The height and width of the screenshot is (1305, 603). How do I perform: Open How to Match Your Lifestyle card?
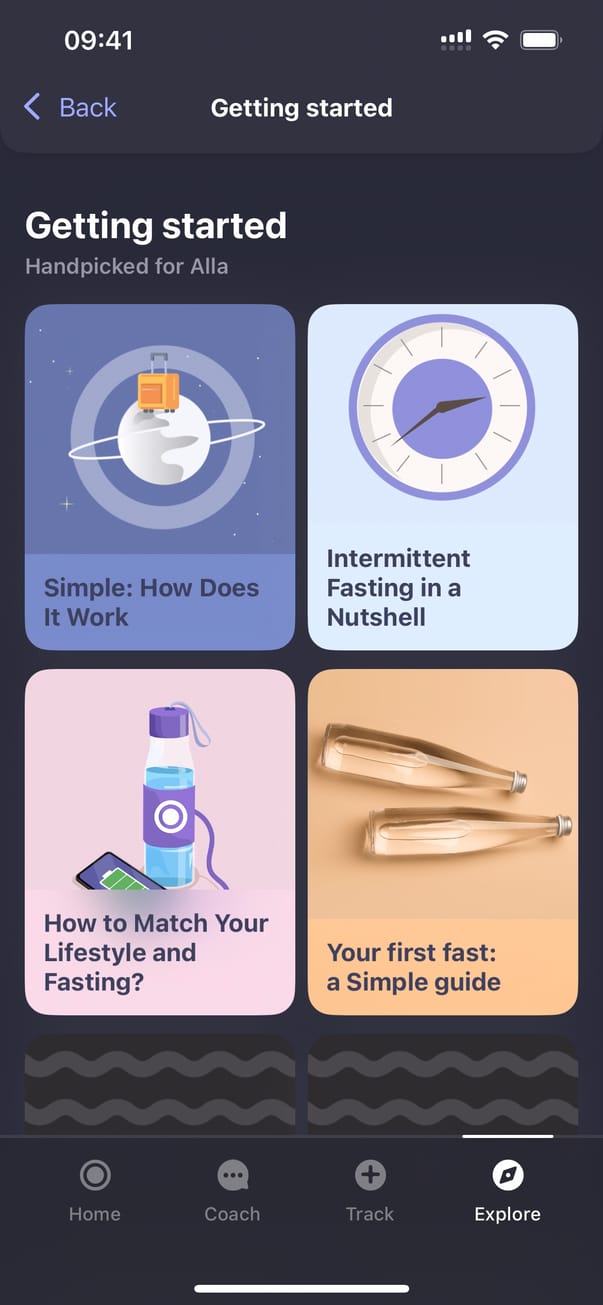pos(160,841)
